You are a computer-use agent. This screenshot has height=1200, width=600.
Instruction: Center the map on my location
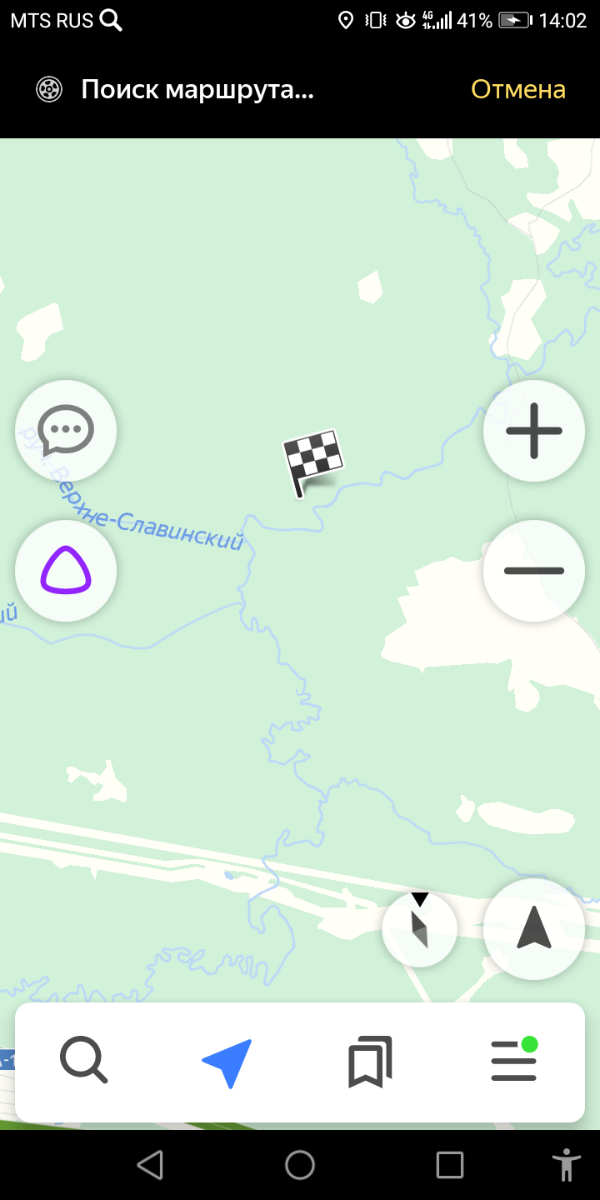534,929
